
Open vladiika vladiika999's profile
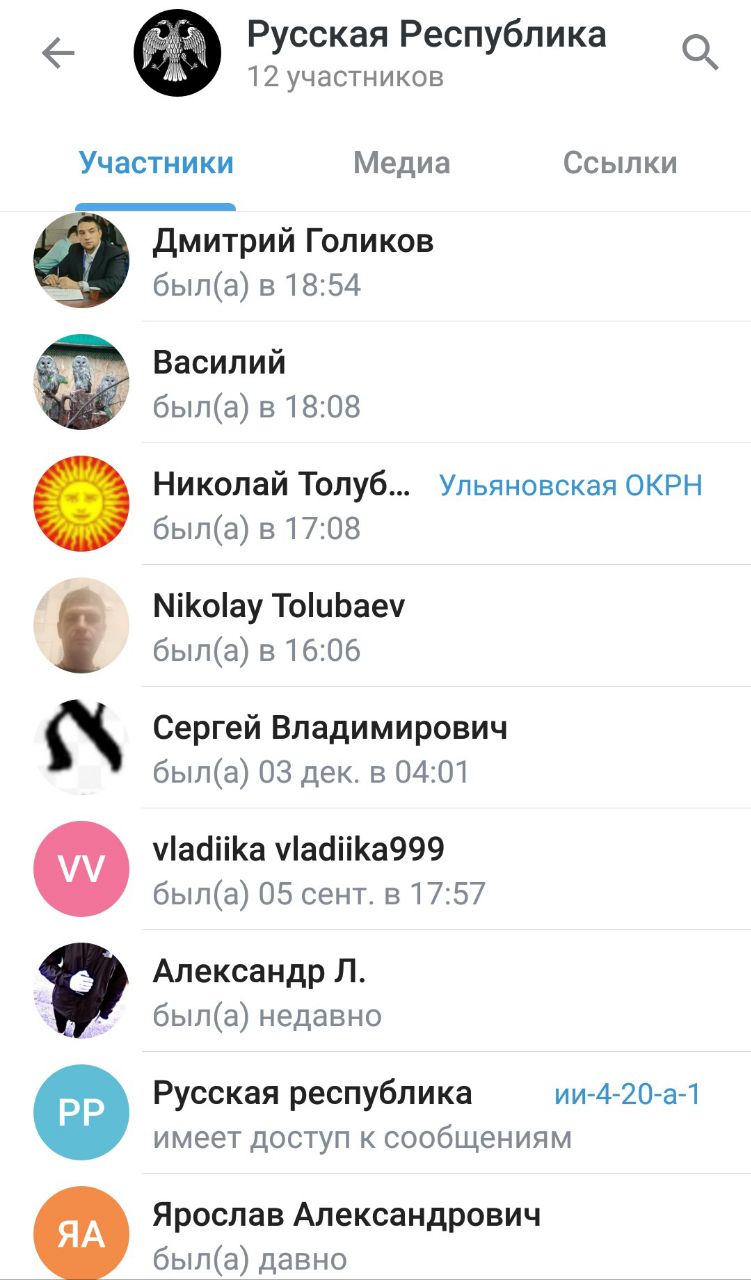click(x=298, y=870)
